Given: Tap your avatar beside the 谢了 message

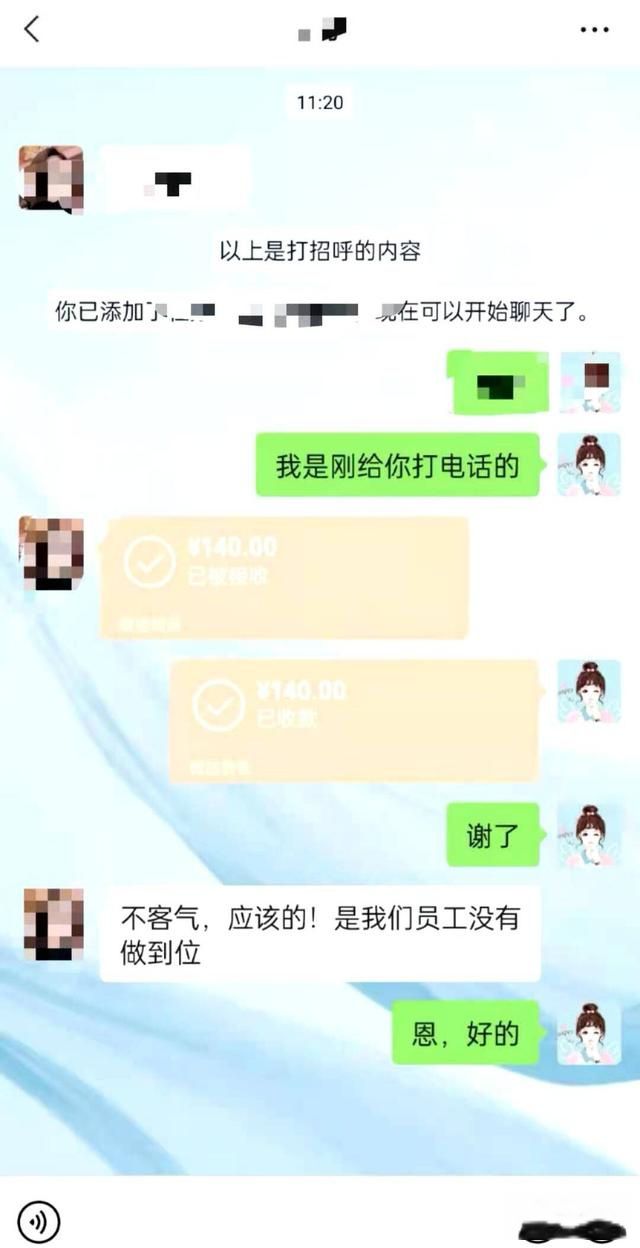Looking at the screenshot, I should tap(589, 834).
